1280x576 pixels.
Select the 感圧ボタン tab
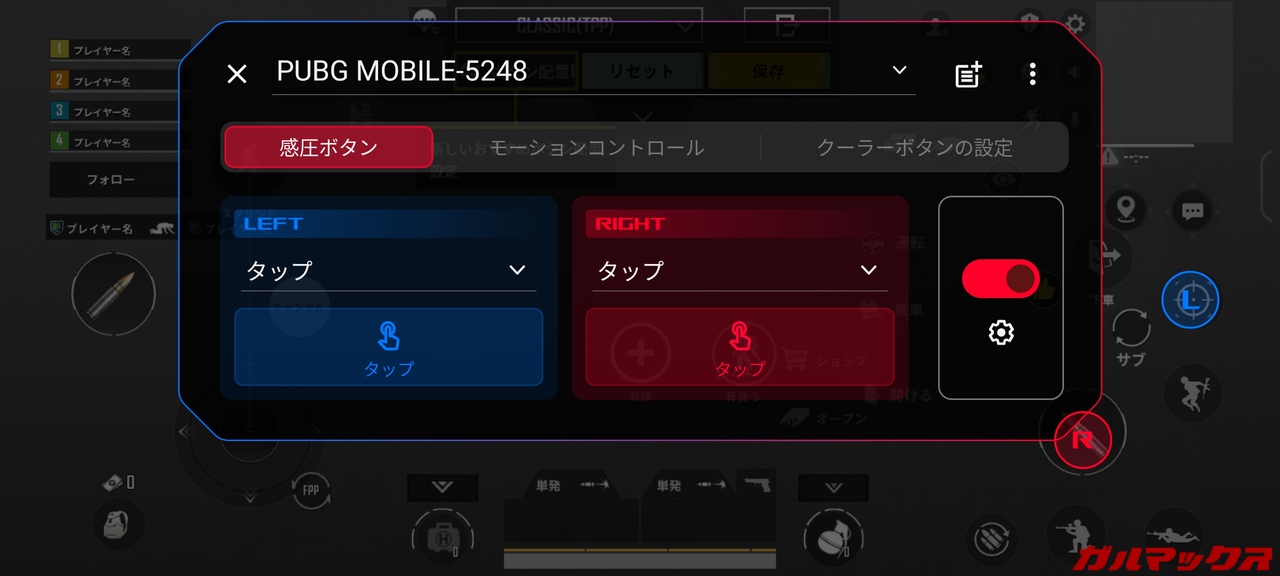[x=328, y=148]
